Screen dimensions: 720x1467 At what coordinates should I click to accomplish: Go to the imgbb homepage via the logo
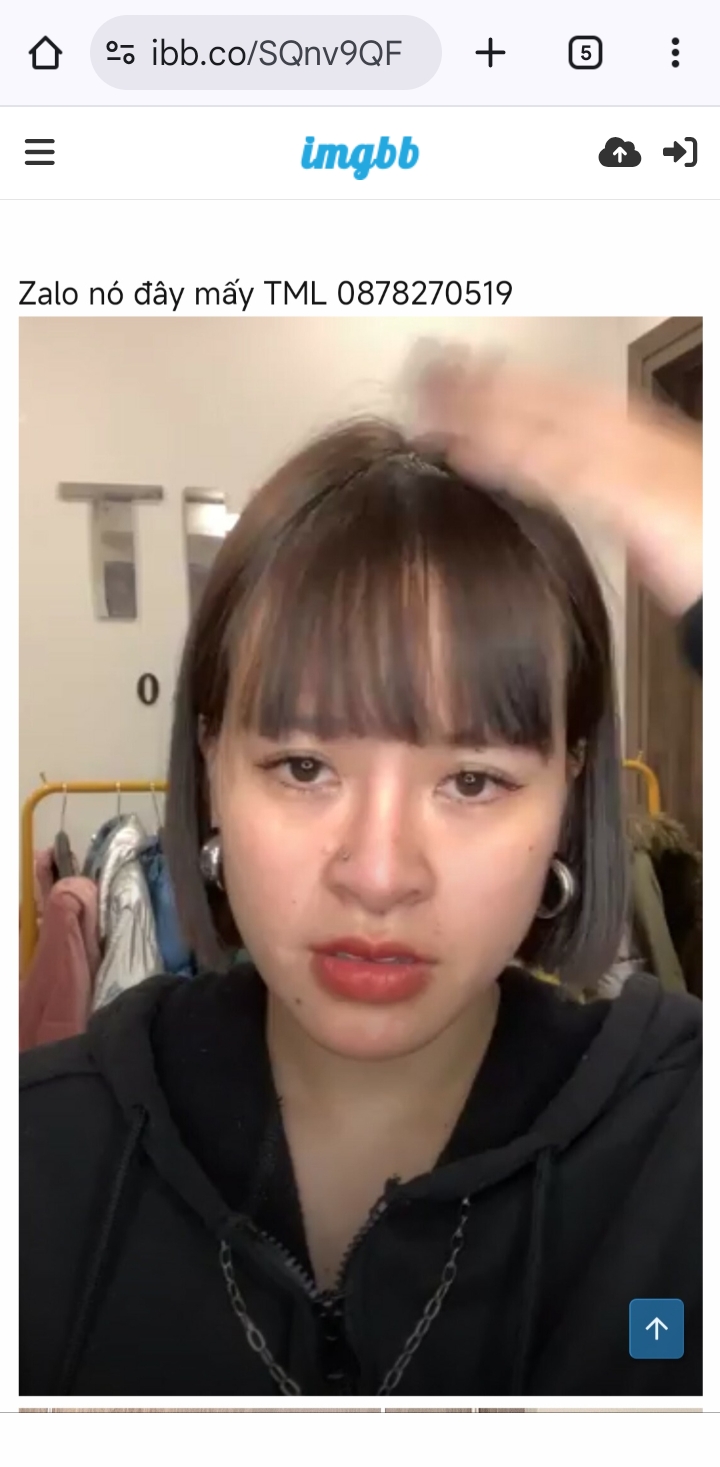(x=359, y=155)
